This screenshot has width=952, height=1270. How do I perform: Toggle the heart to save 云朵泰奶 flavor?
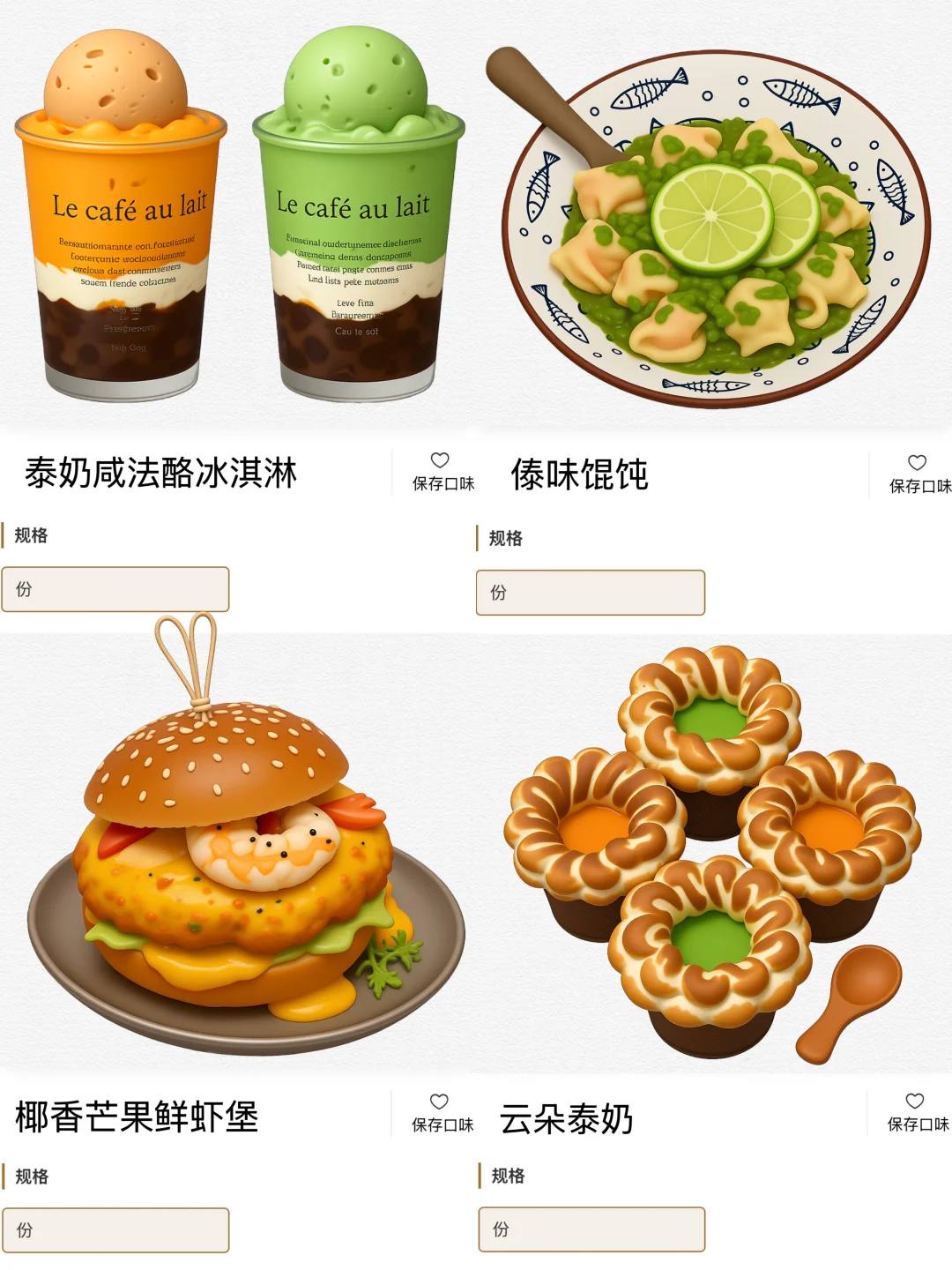pyautogui.click(x=914, y=1098)
